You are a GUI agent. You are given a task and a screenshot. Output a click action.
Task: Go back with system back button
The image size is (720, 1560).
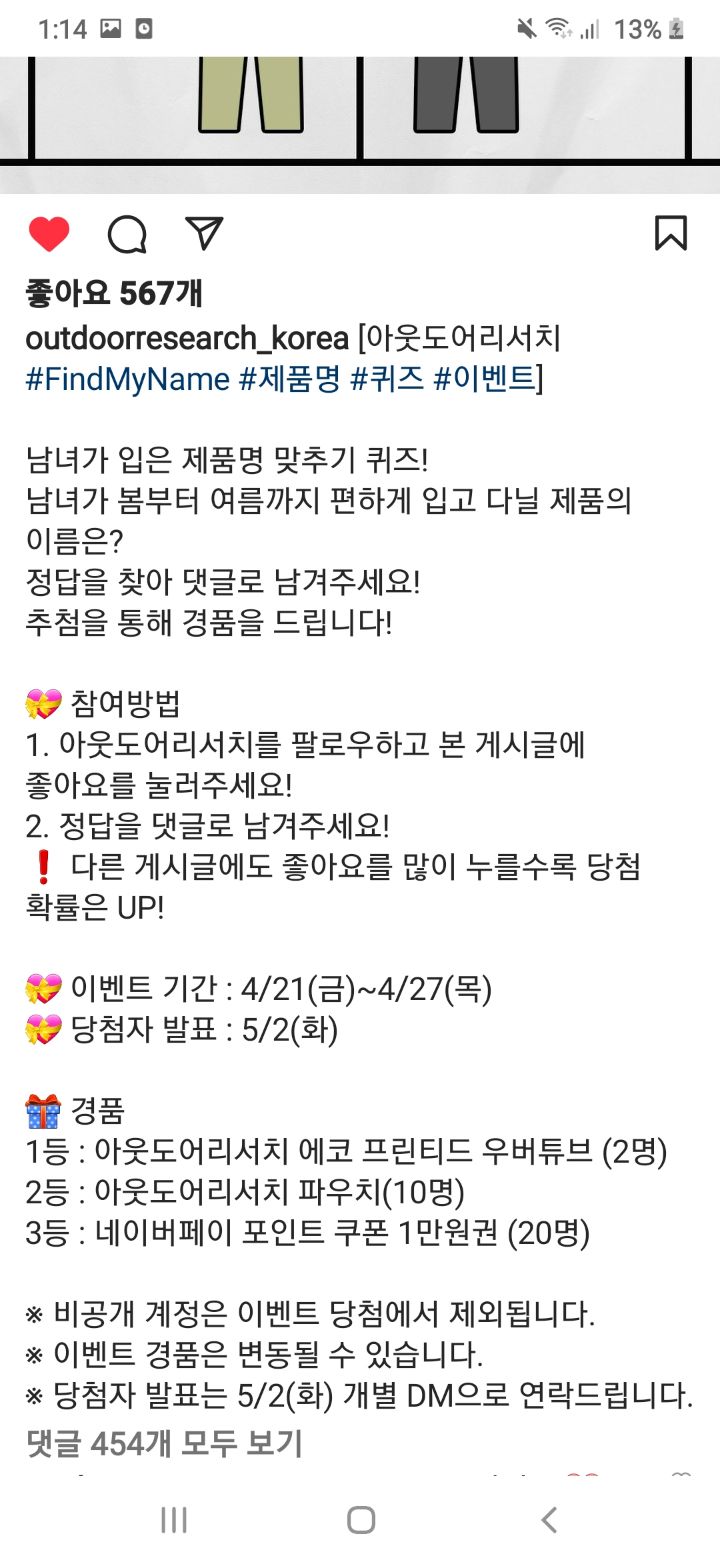(548, 1521)
